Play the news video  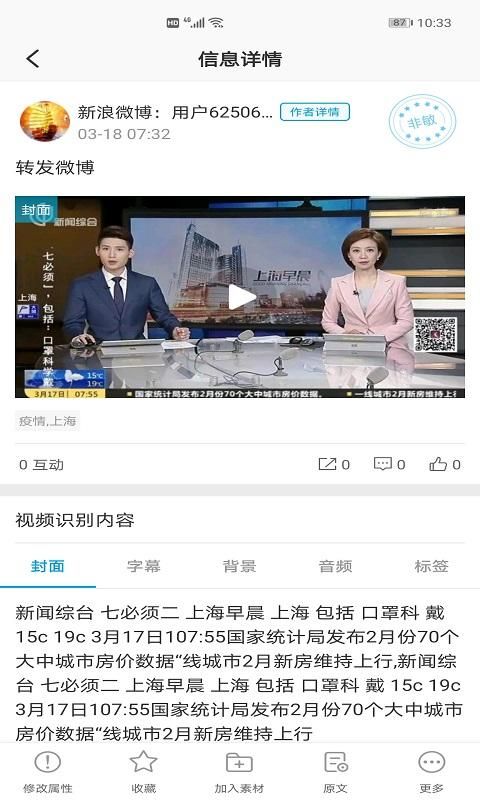click(x=240, y=297)
